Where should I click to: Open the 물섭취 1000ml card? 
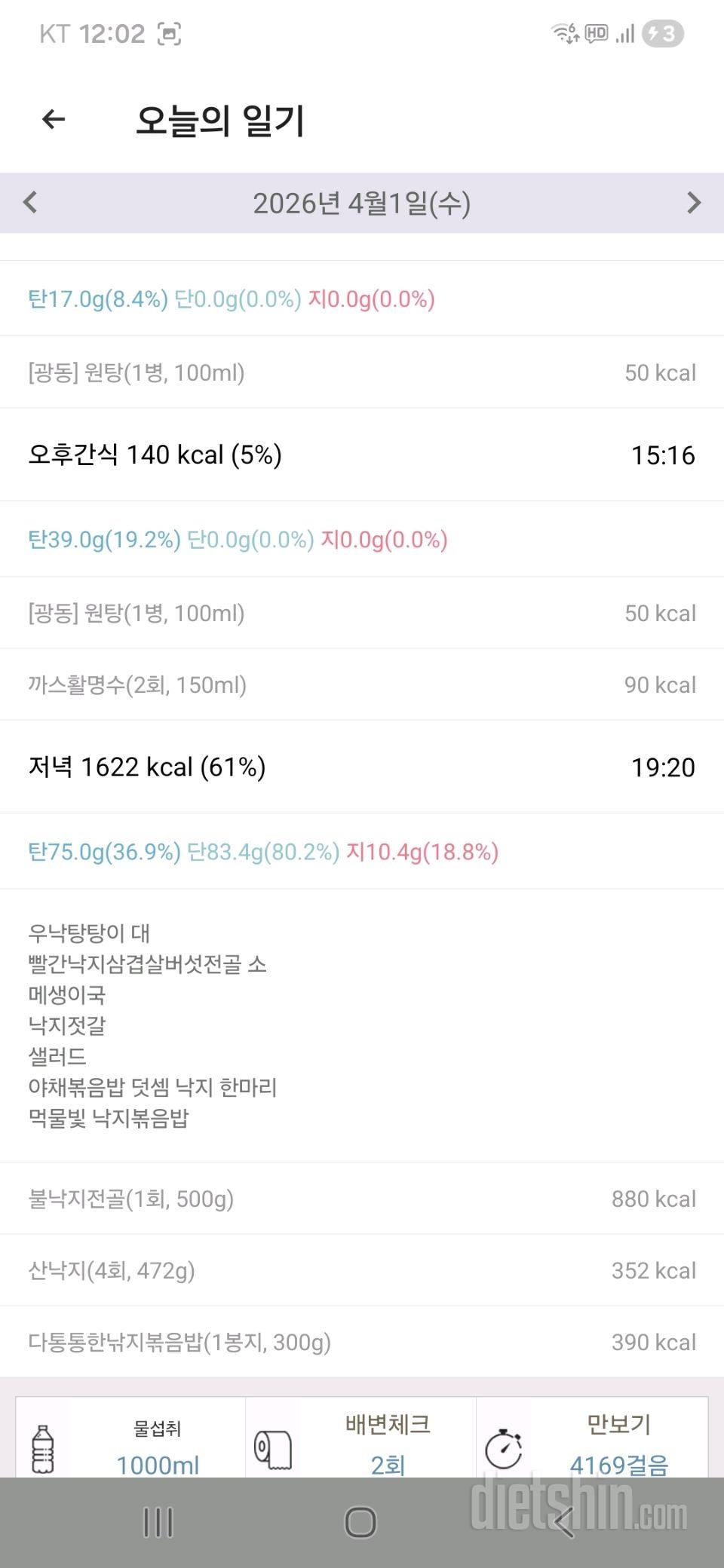coord(131,1446)
